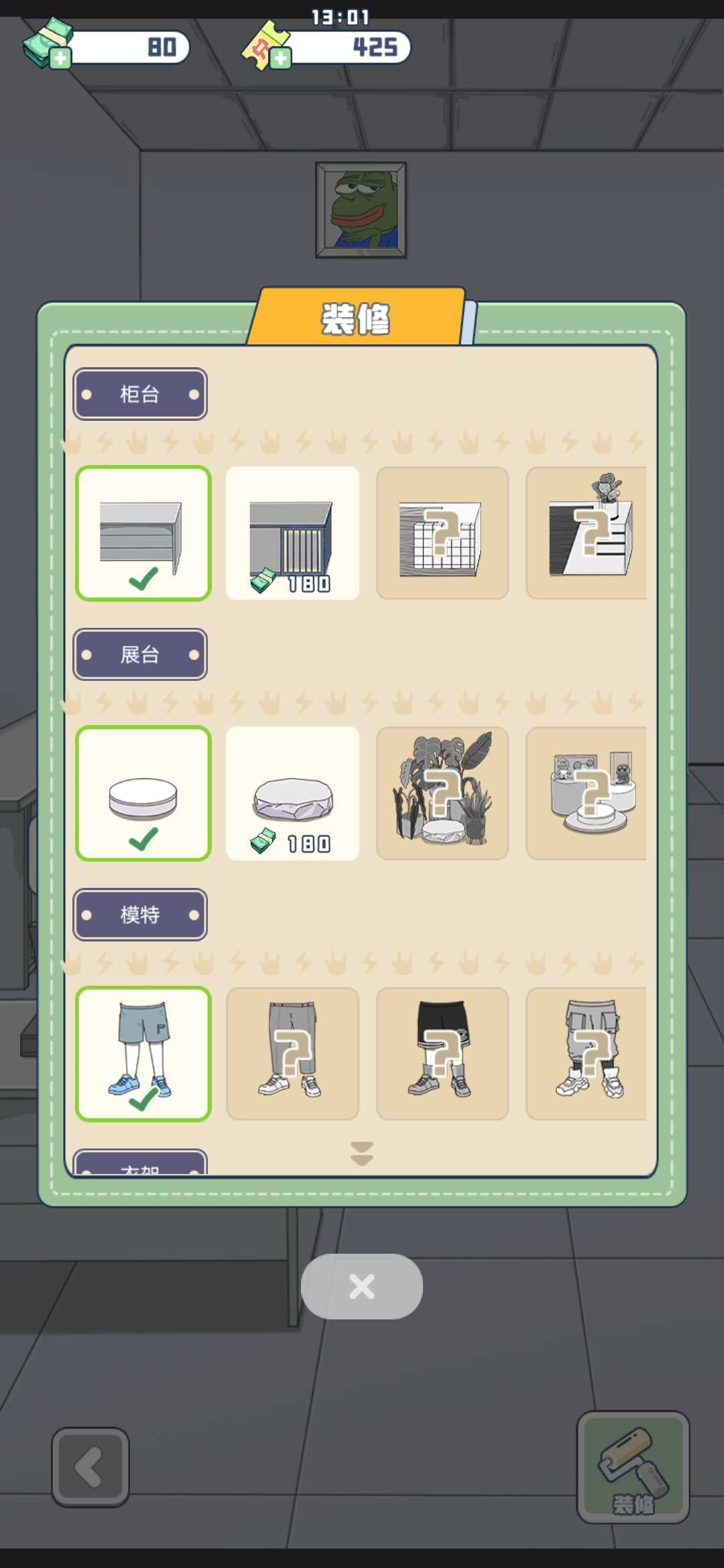This screenshot has height=1568, width=724.
Task: Tap the locked display stand with figurines
Action: point(593,794)
